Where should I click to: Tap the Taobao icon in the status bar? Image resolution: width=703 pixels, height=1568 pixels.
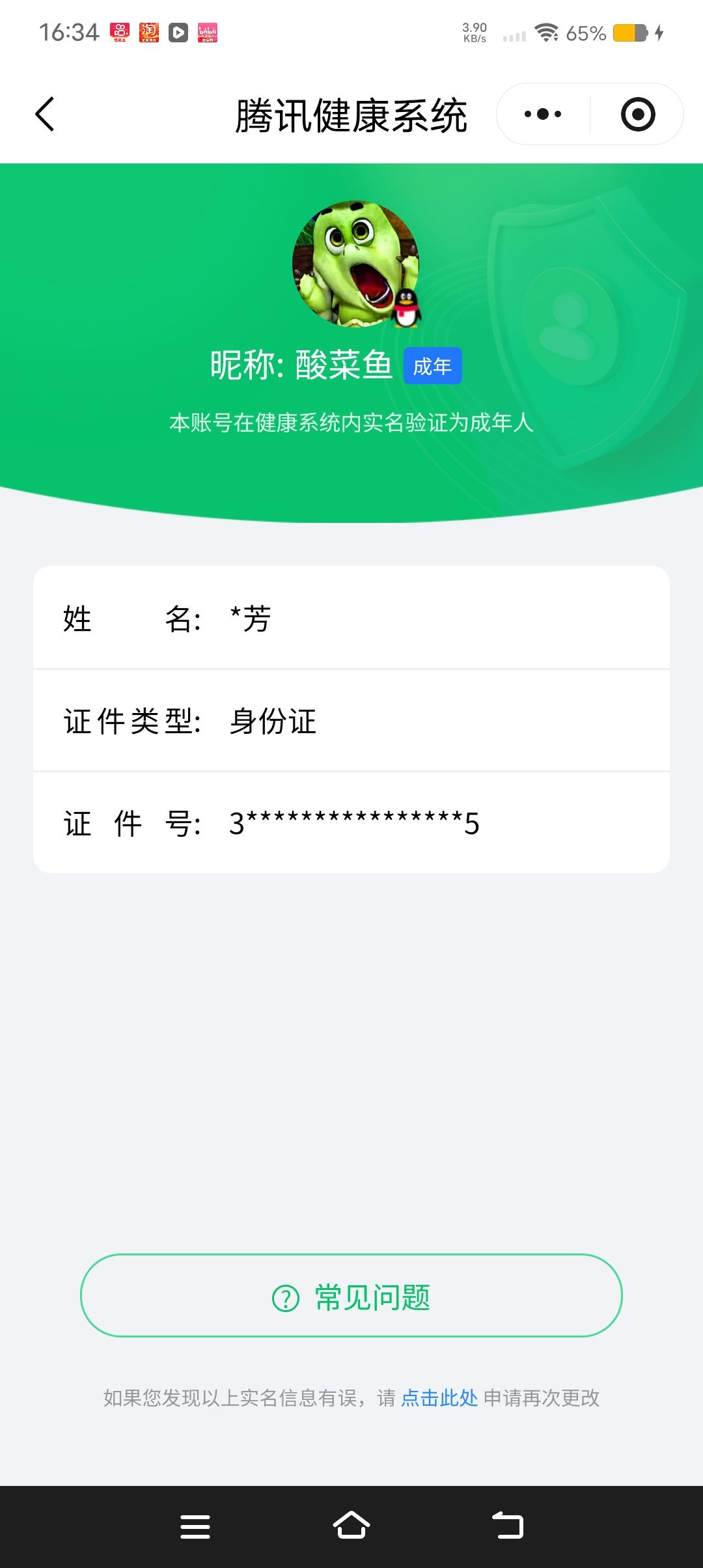(x=148, y=31)
